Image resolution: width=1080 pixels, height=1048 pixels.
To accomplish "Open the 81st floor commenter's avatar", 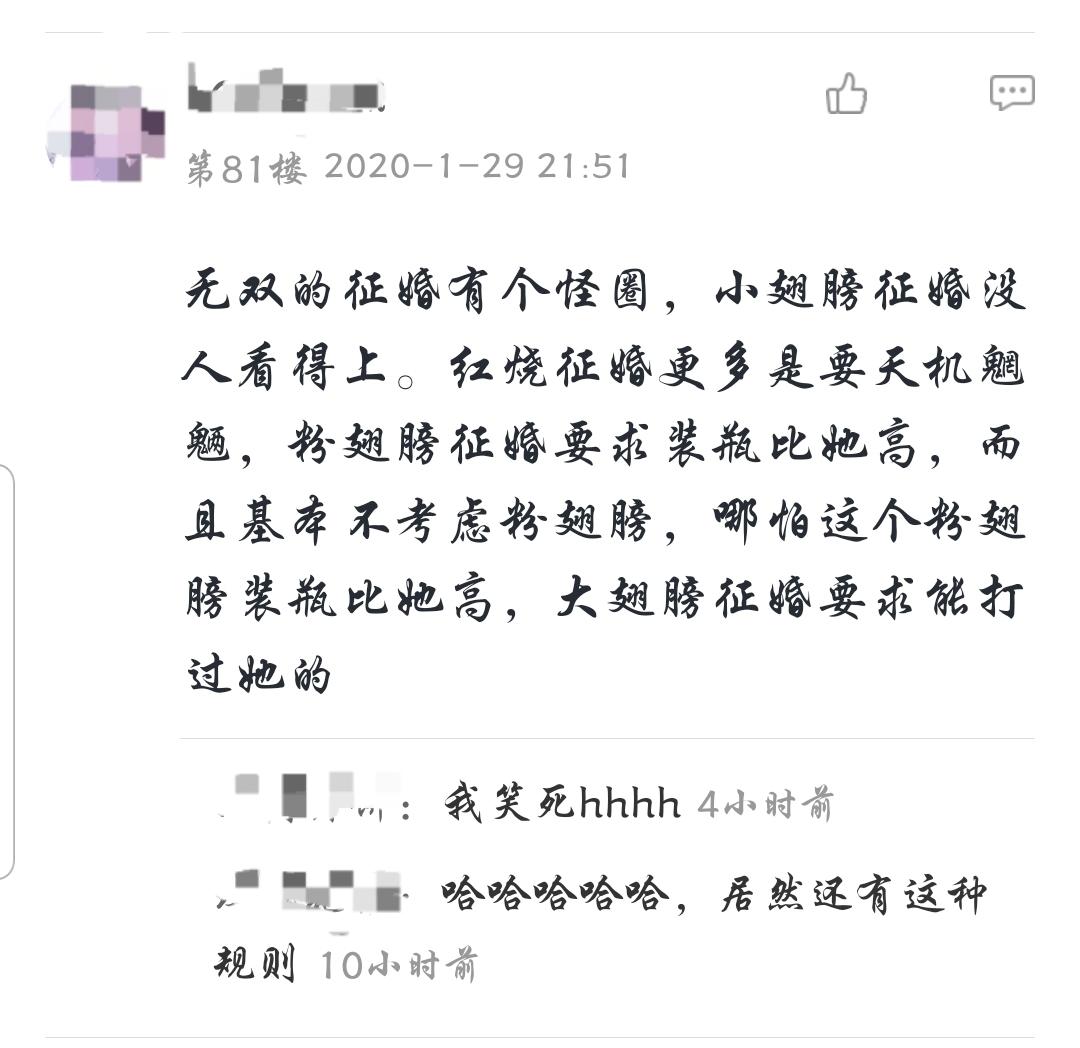I will (x=106, y=132).
